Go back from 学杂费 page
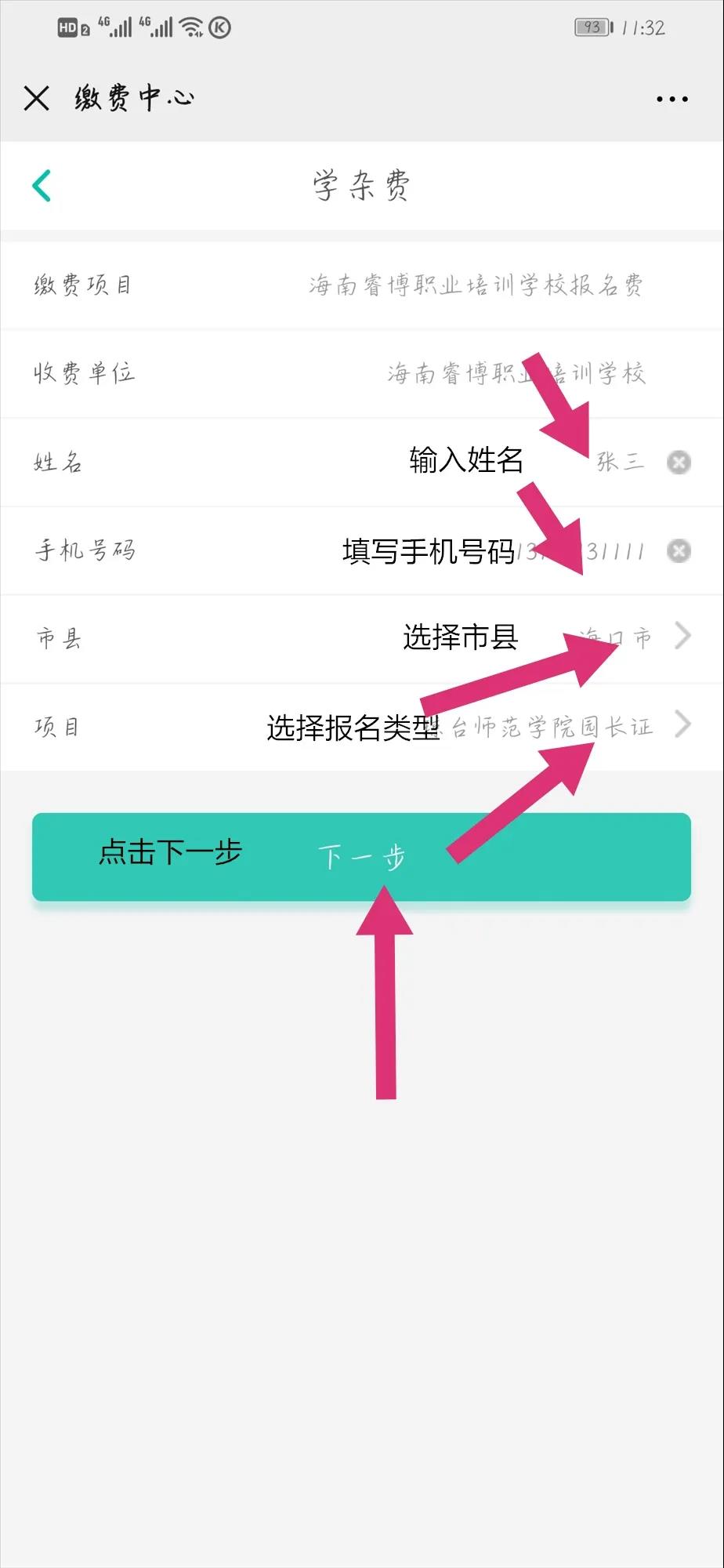 click(x=42, y=186)
